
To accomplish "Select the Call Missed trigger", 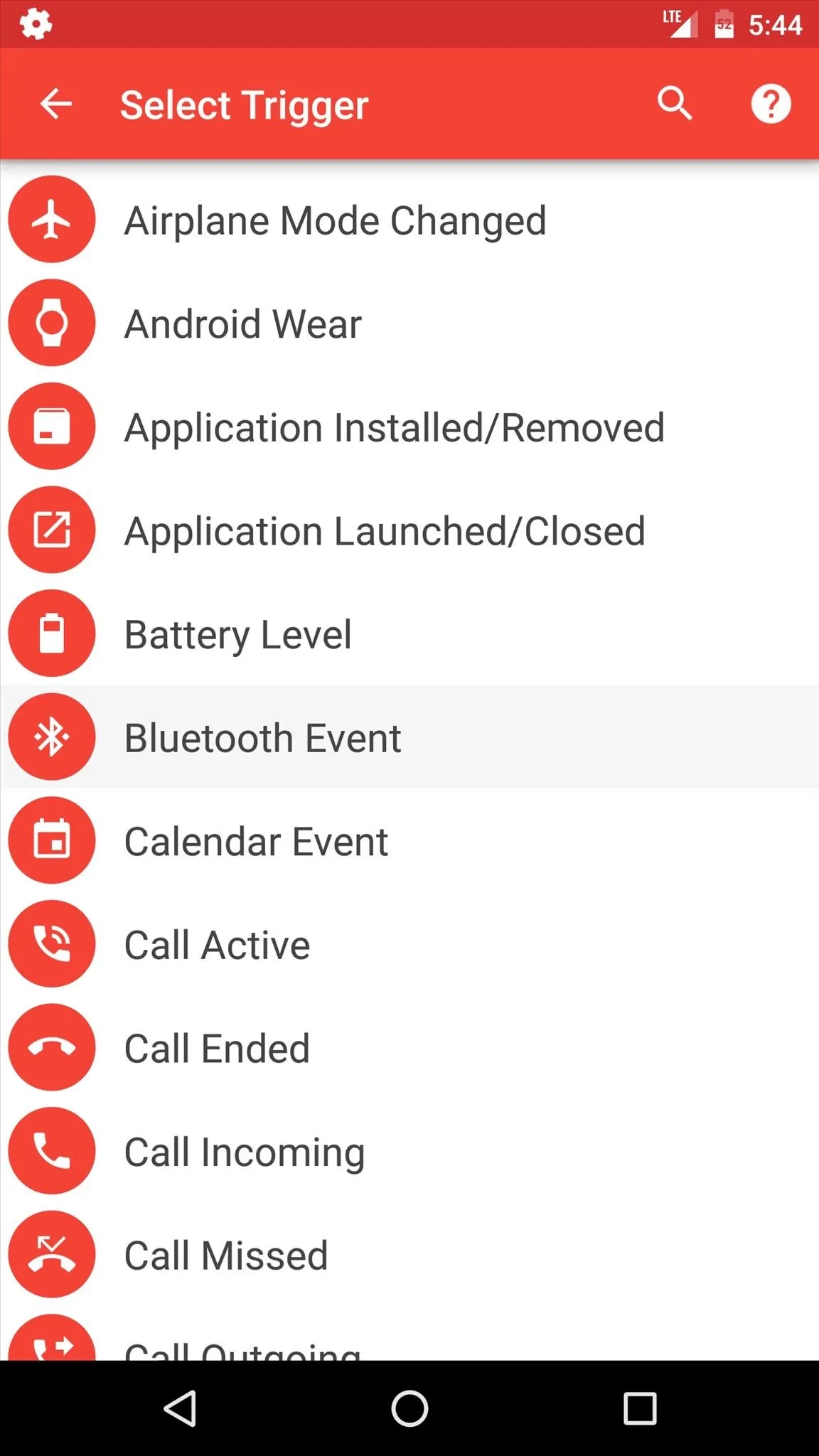I will 409,1255.
